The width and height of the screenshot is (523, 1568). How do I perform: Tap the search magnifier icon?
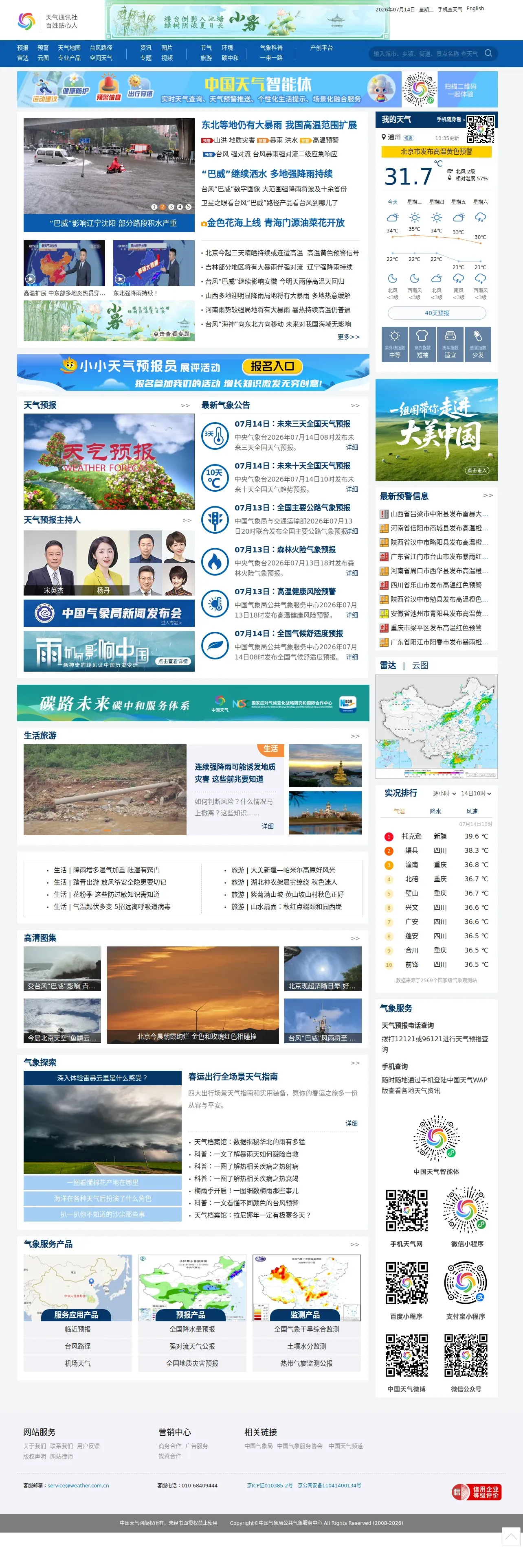tap(488, 54)
